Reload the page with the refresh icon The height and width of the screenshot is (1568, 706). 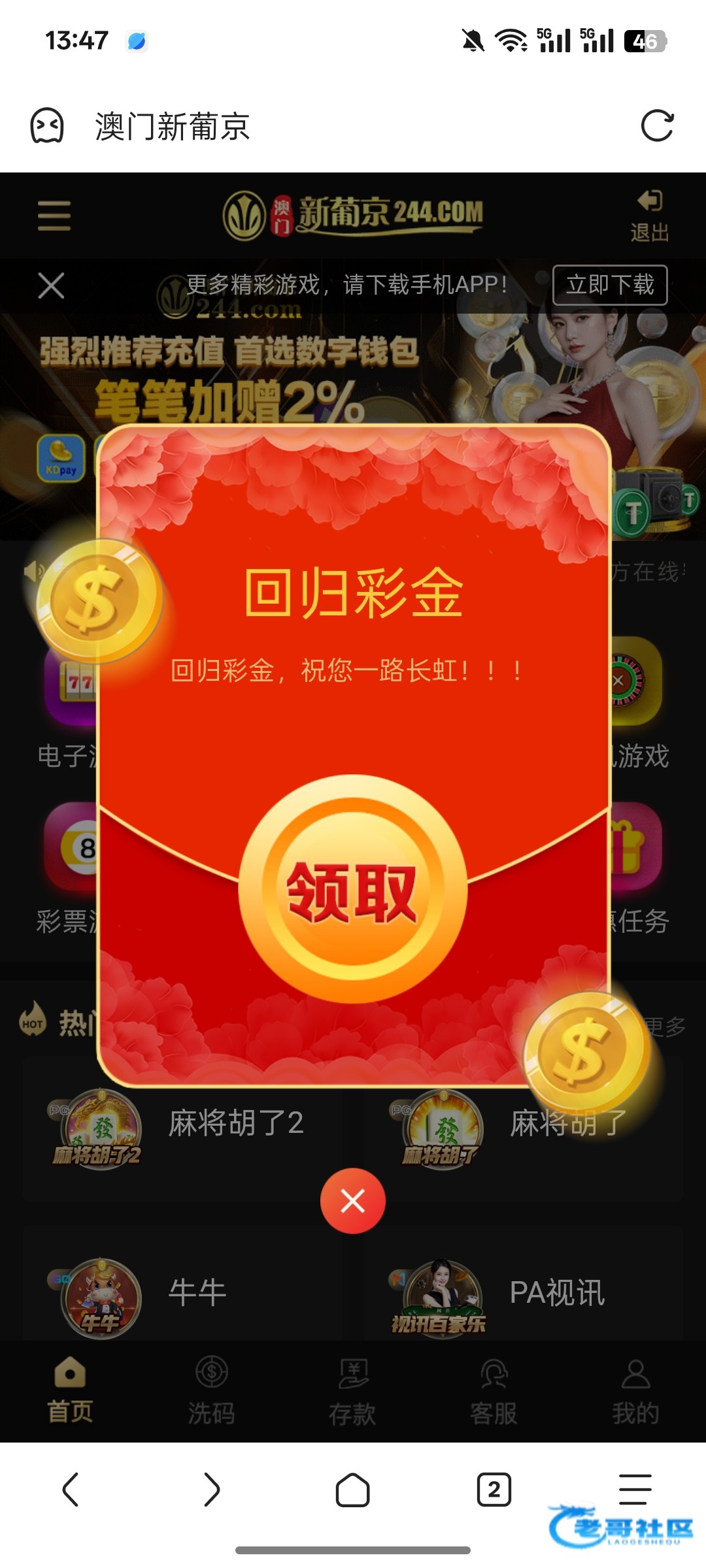pyautogui.click(x=657, y=125)
